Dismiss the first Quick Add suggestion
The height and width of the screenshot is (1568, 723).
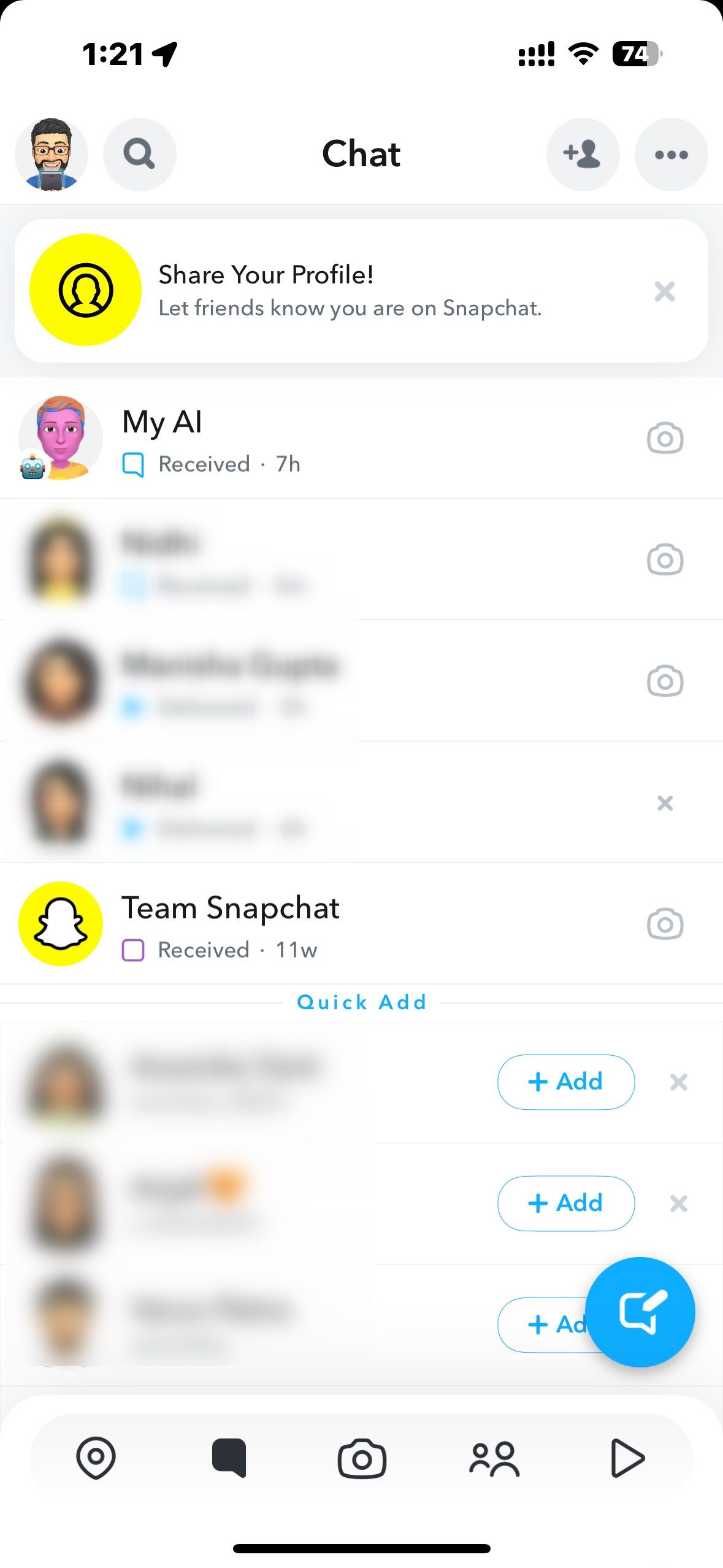[677, 1082]
